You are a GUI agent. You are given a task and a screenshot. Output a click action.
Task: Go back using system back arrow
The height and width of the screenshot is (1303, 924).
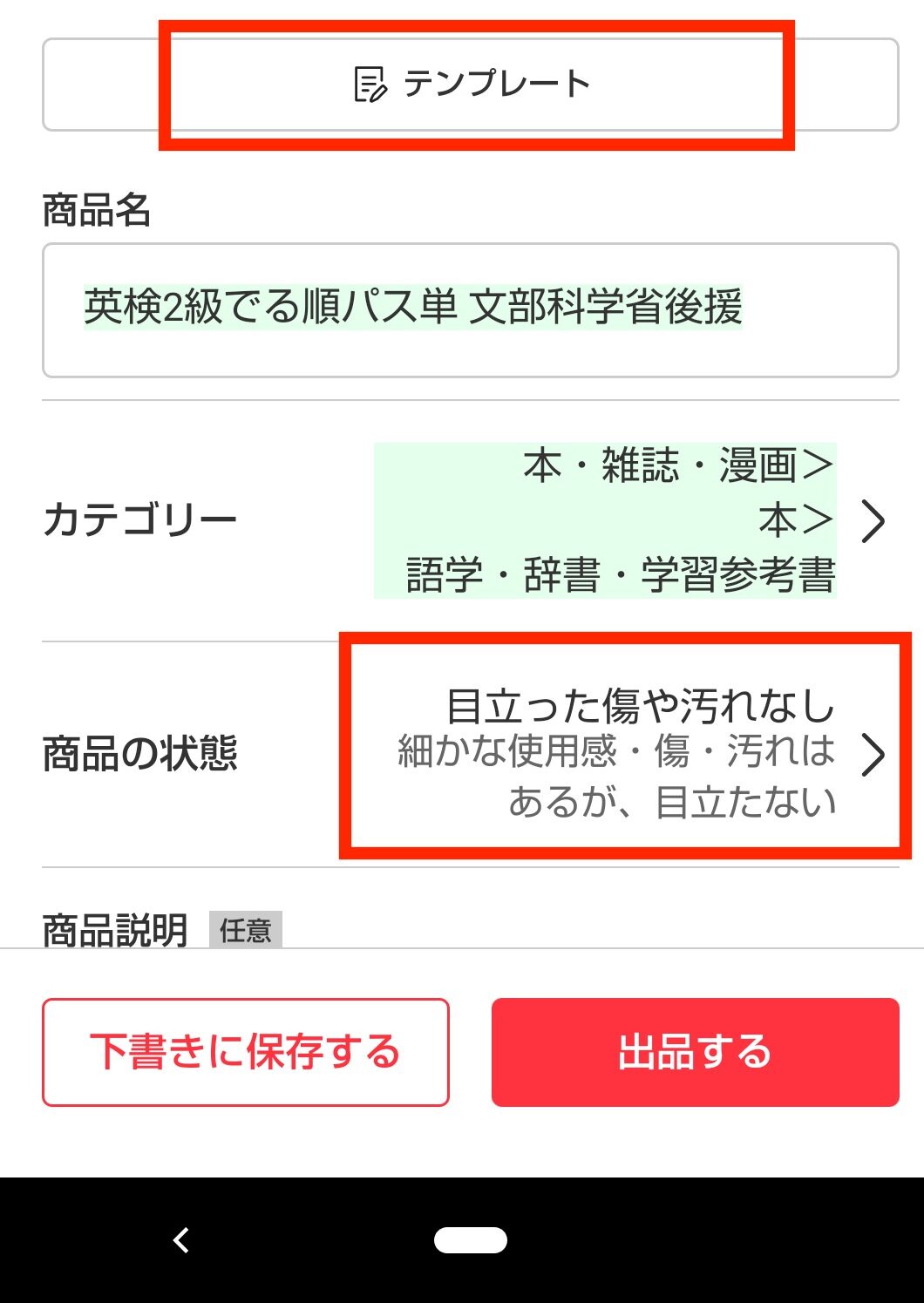[181, 1239]
